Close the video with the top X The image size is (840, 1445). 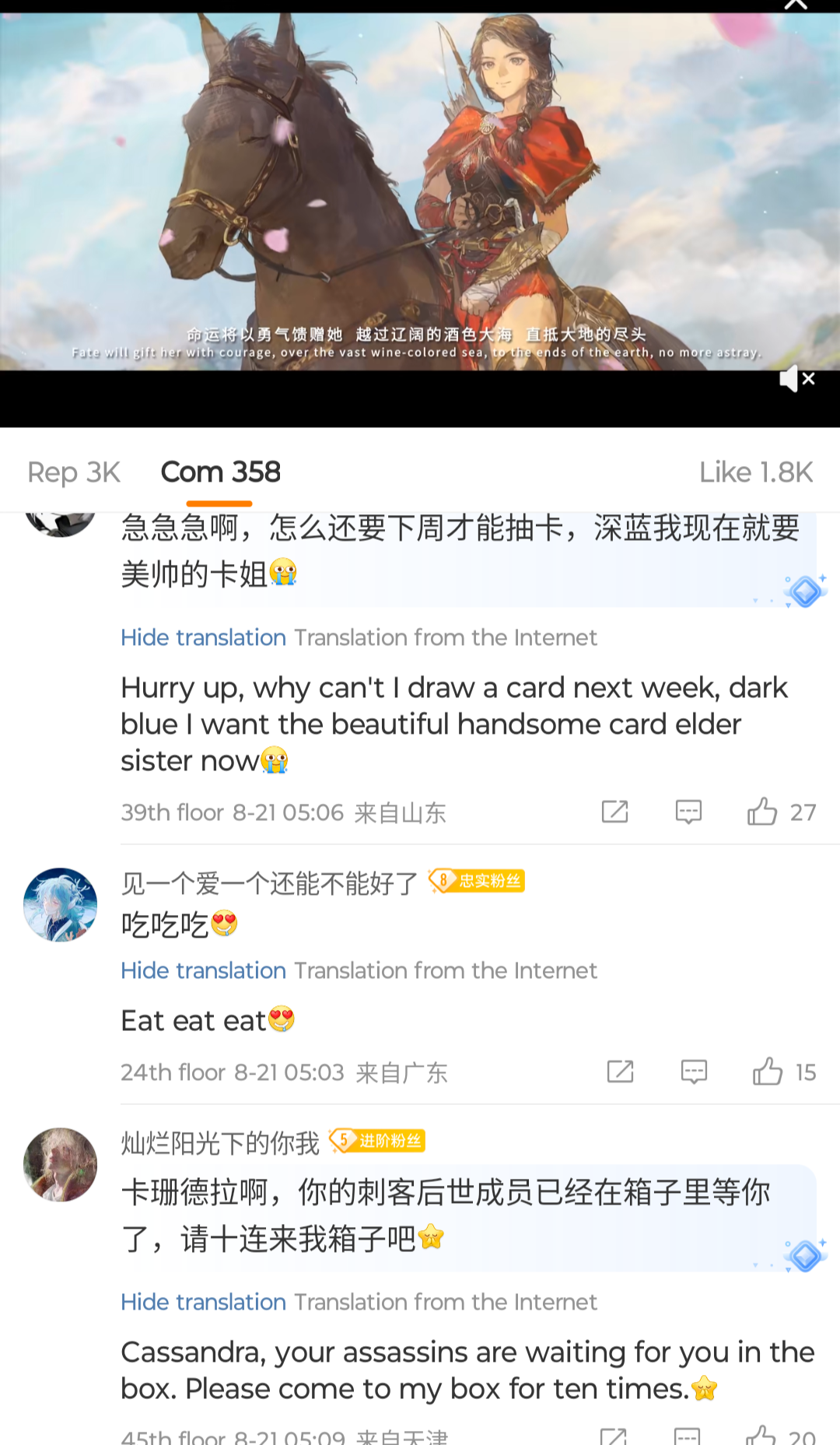click(x=796, y=5)
